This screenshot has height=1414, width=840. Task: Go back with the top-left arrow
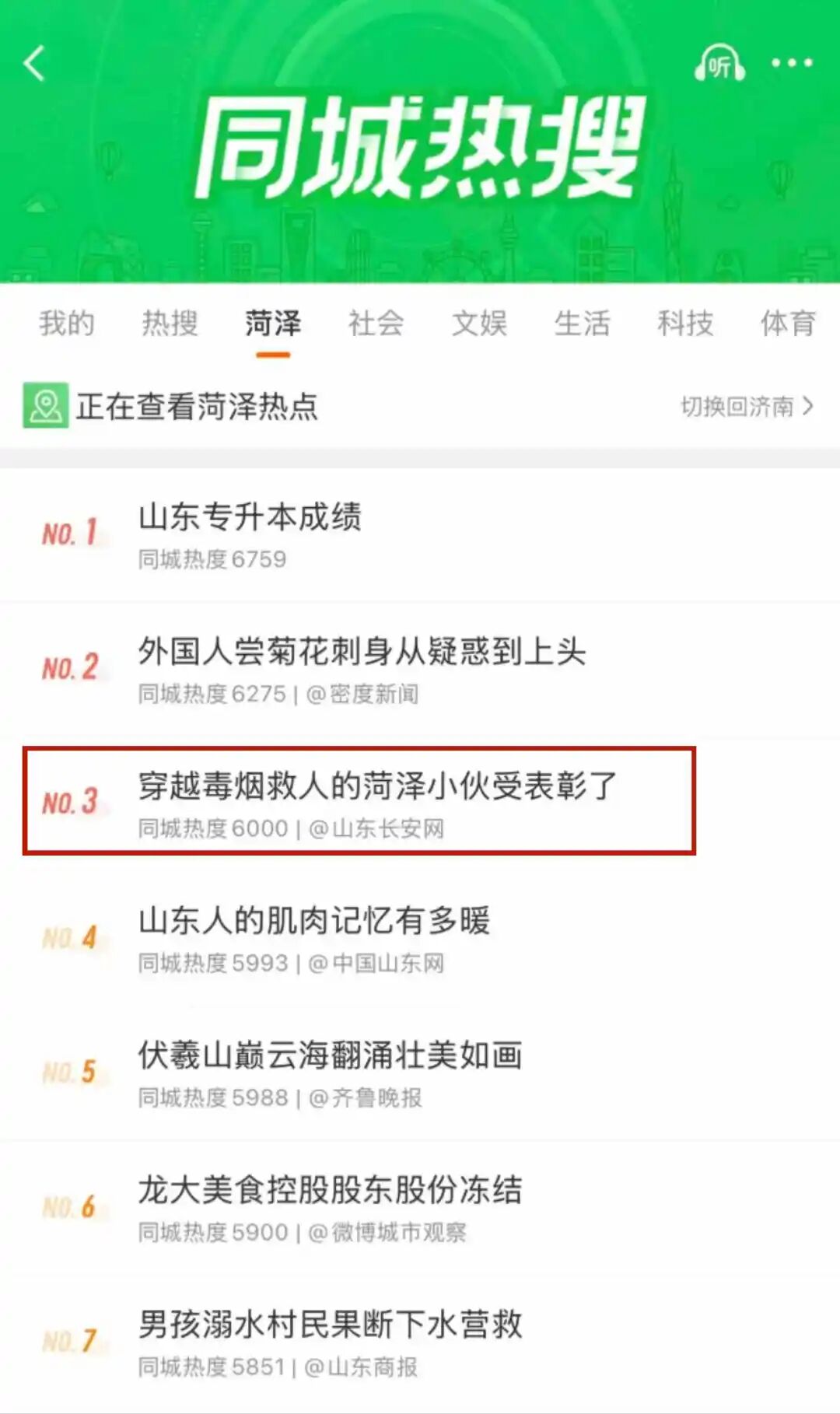34,63
